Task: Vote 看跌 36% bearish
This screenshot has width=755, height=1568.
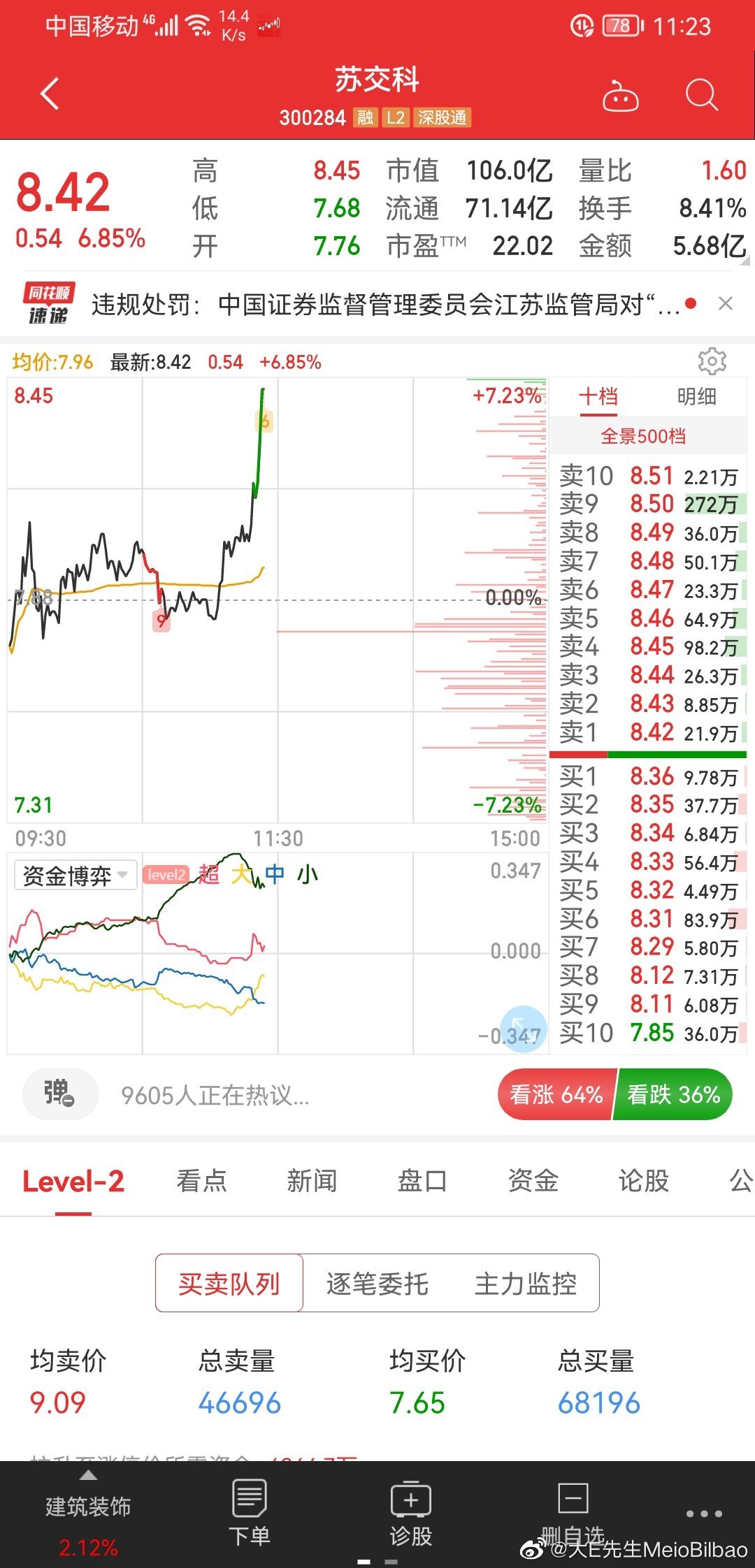Action: (674, 1094)
